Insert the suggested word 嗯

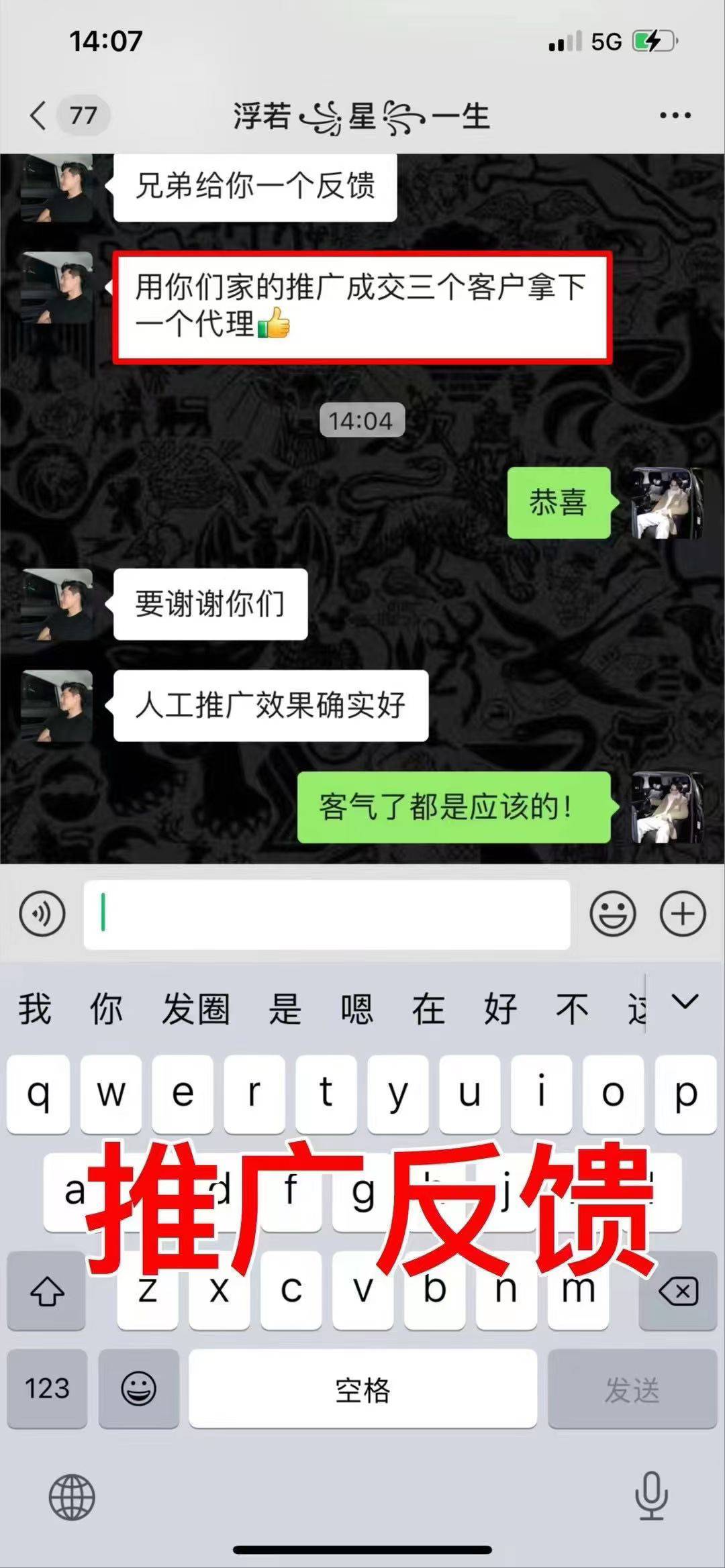point(356,1010)
